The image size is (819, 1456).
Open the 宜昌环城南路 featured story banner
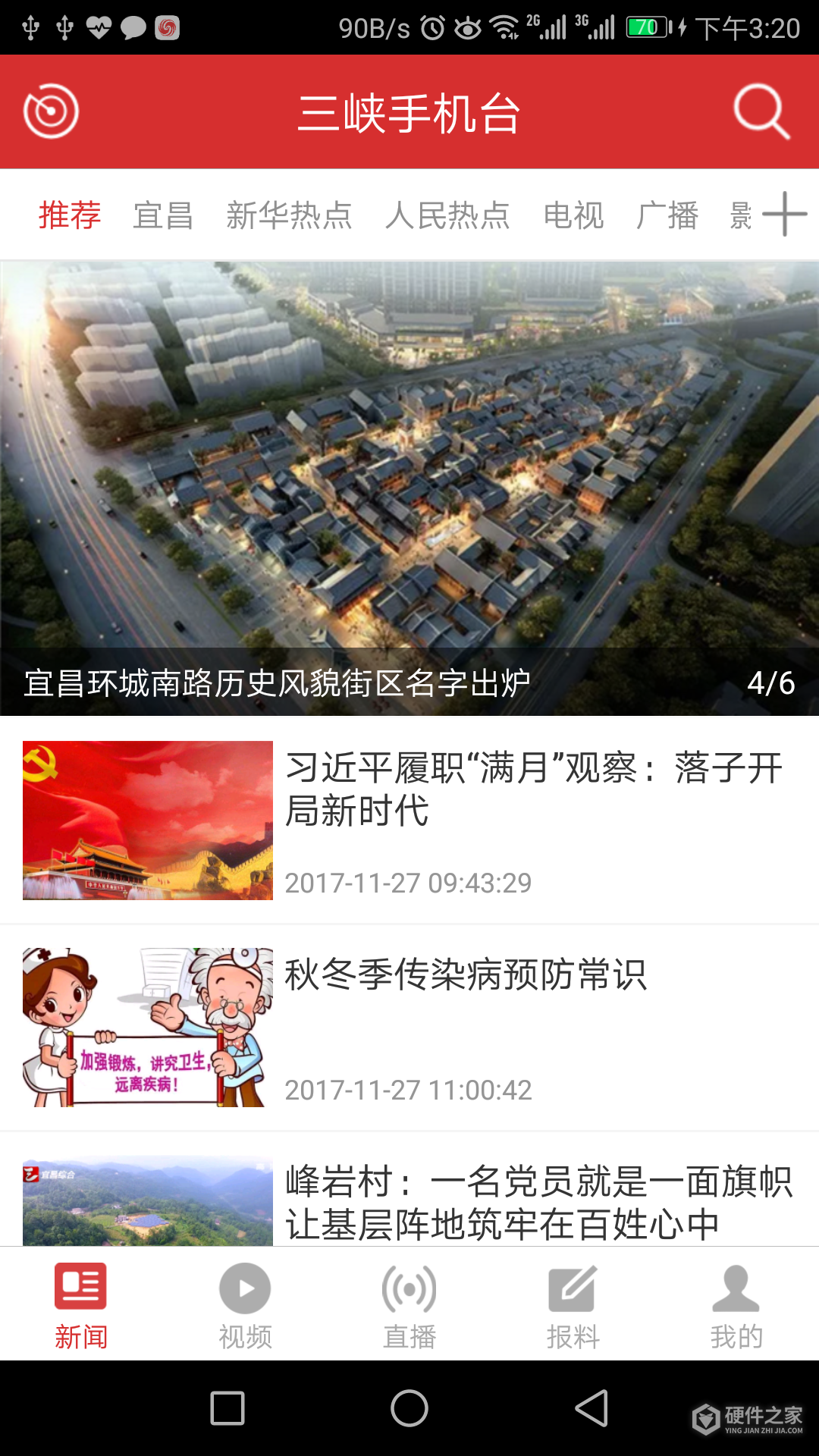pos(409,485)
